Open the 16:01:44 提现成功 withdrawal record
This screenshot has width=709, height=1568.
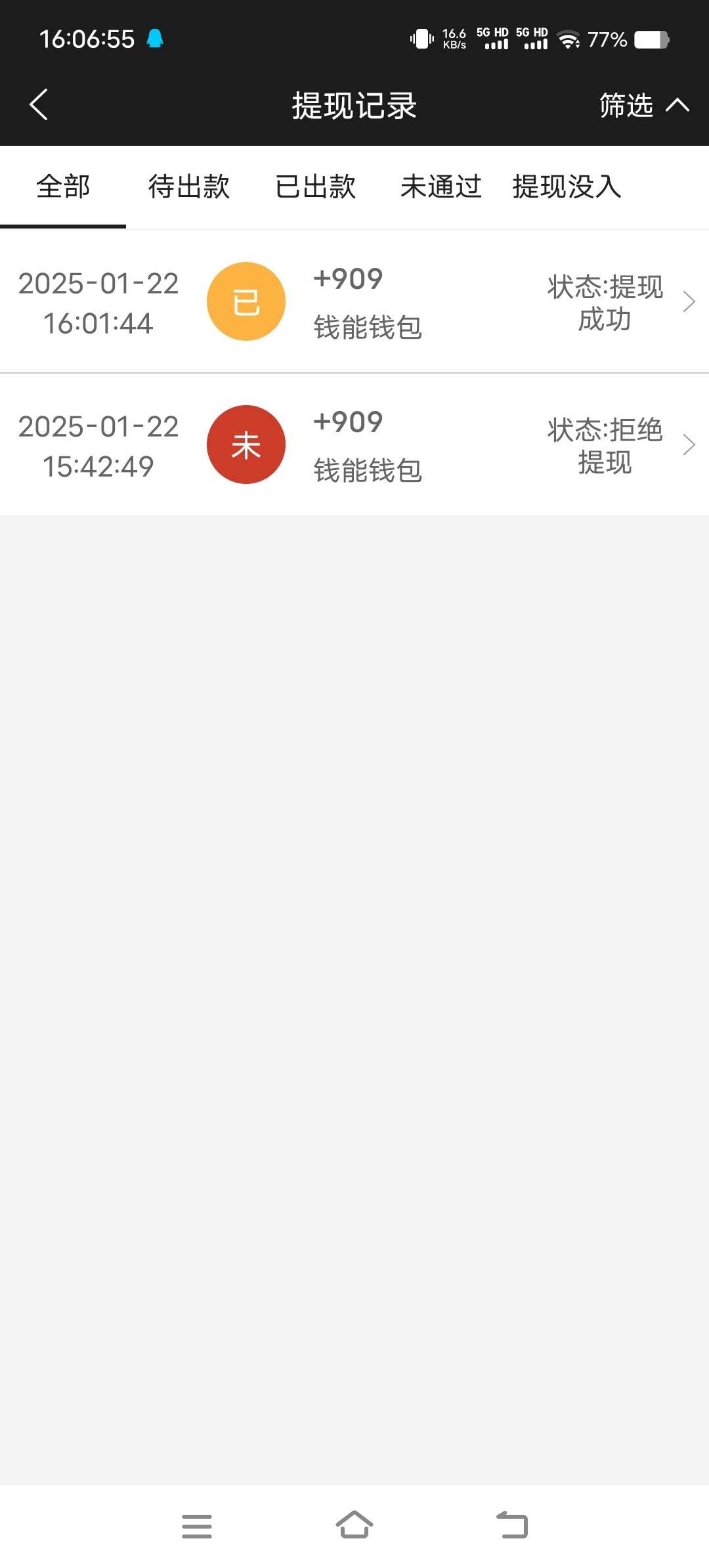click(354, 301)
